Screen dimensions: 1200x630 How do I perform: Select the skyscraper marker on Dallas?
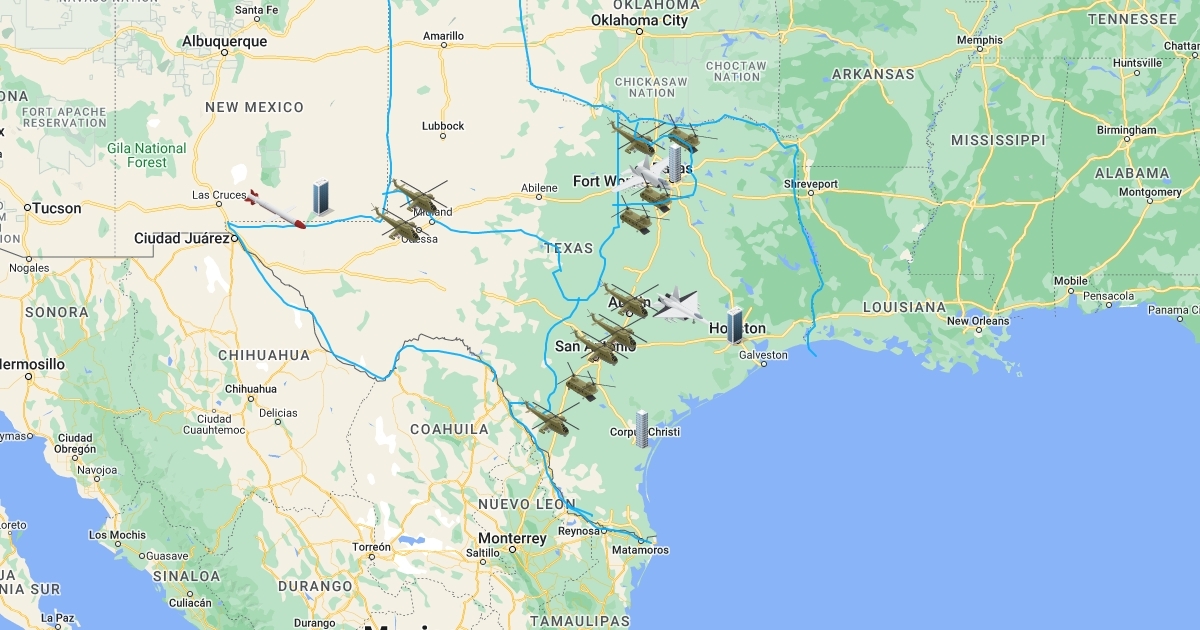point(675,162)
